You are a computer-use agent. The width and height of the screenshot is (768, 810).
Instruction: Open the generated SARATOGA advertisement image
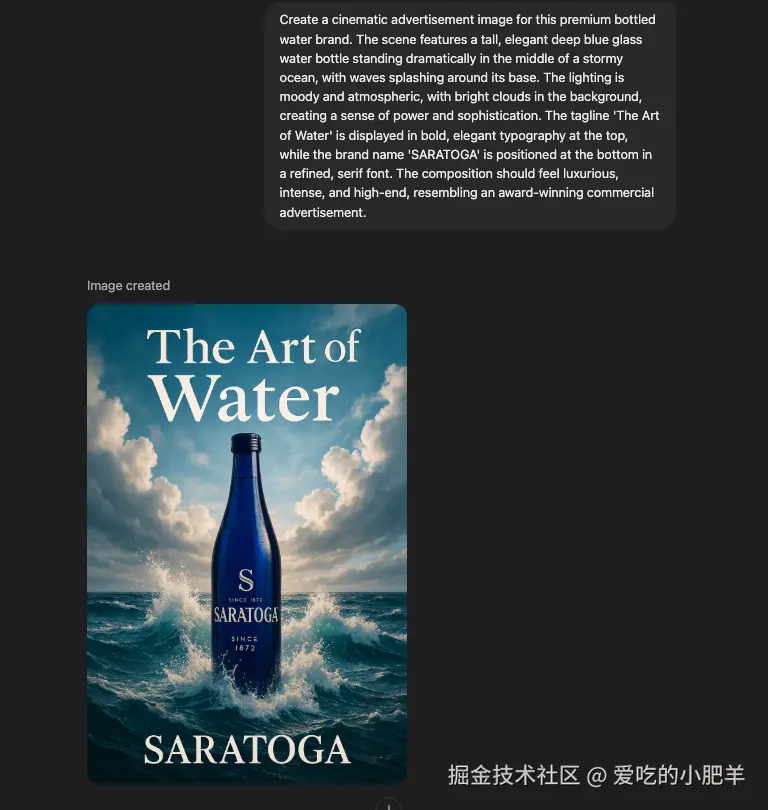coord(247,543)
